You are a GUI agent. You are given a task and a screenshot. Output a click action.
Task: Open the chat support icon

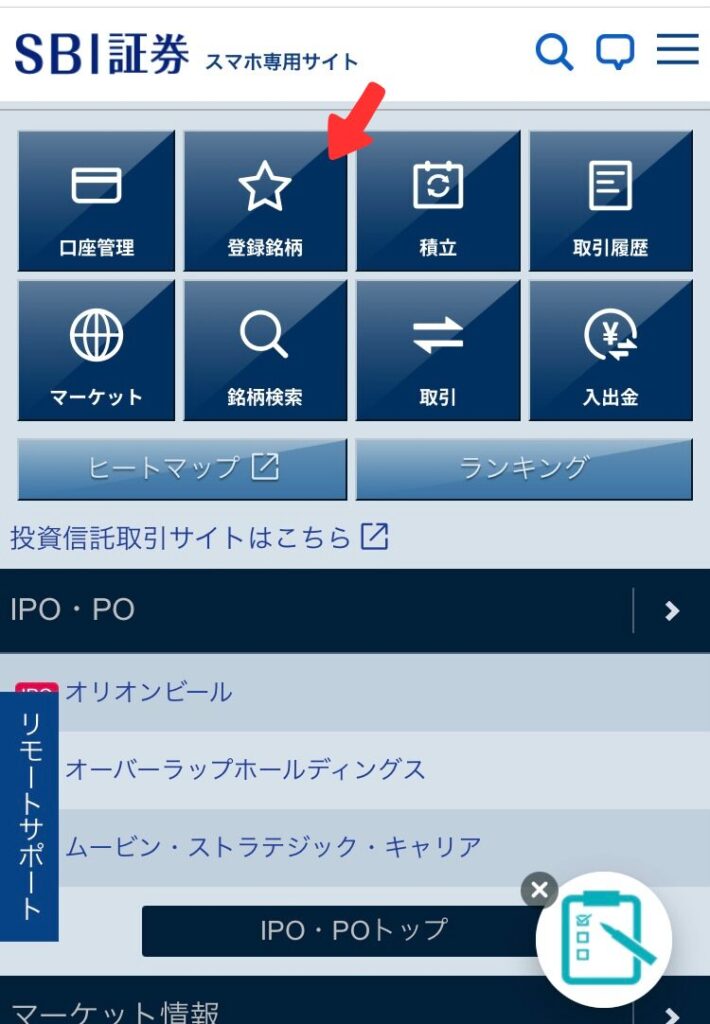tap(615, 51)
